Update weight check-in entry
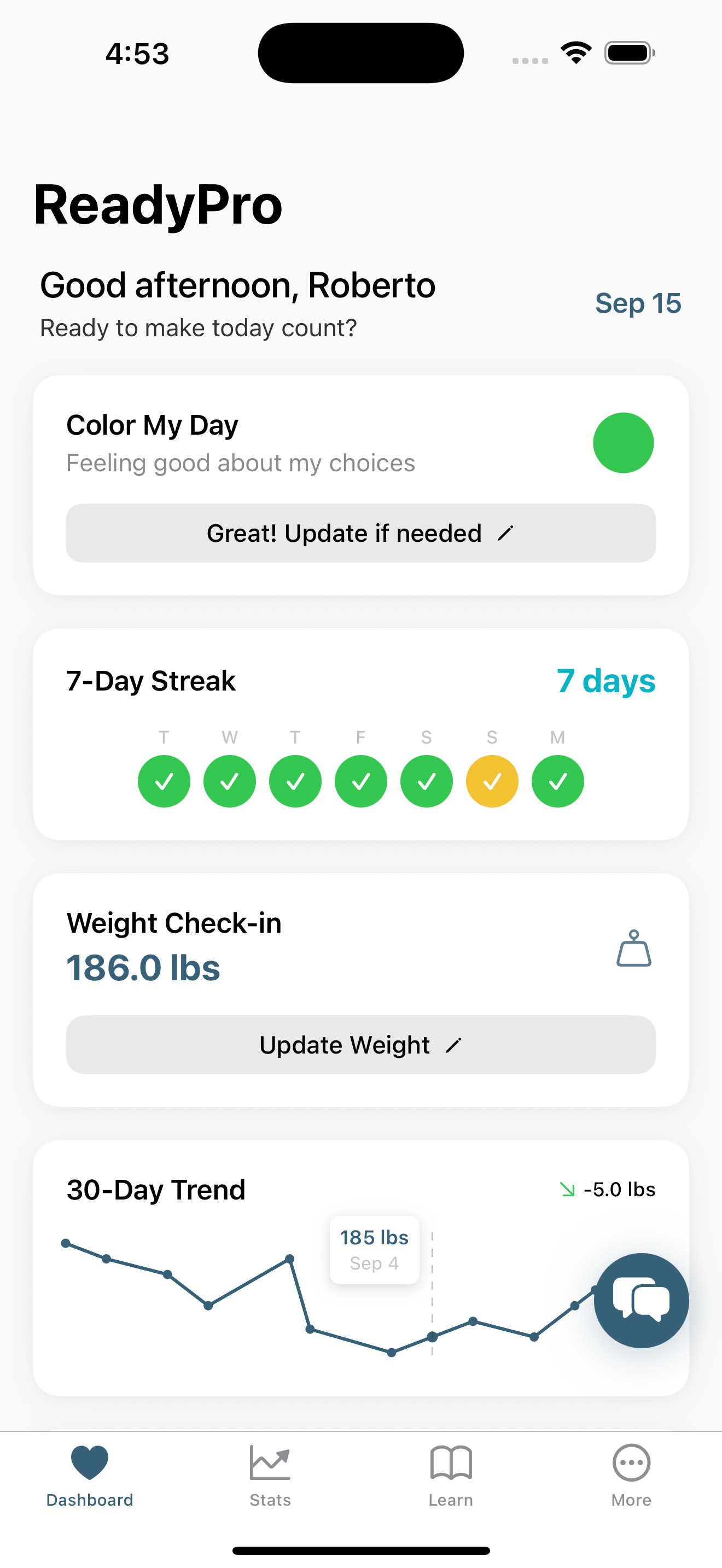The image size is (722, 1568). (x=360, y=1045)
